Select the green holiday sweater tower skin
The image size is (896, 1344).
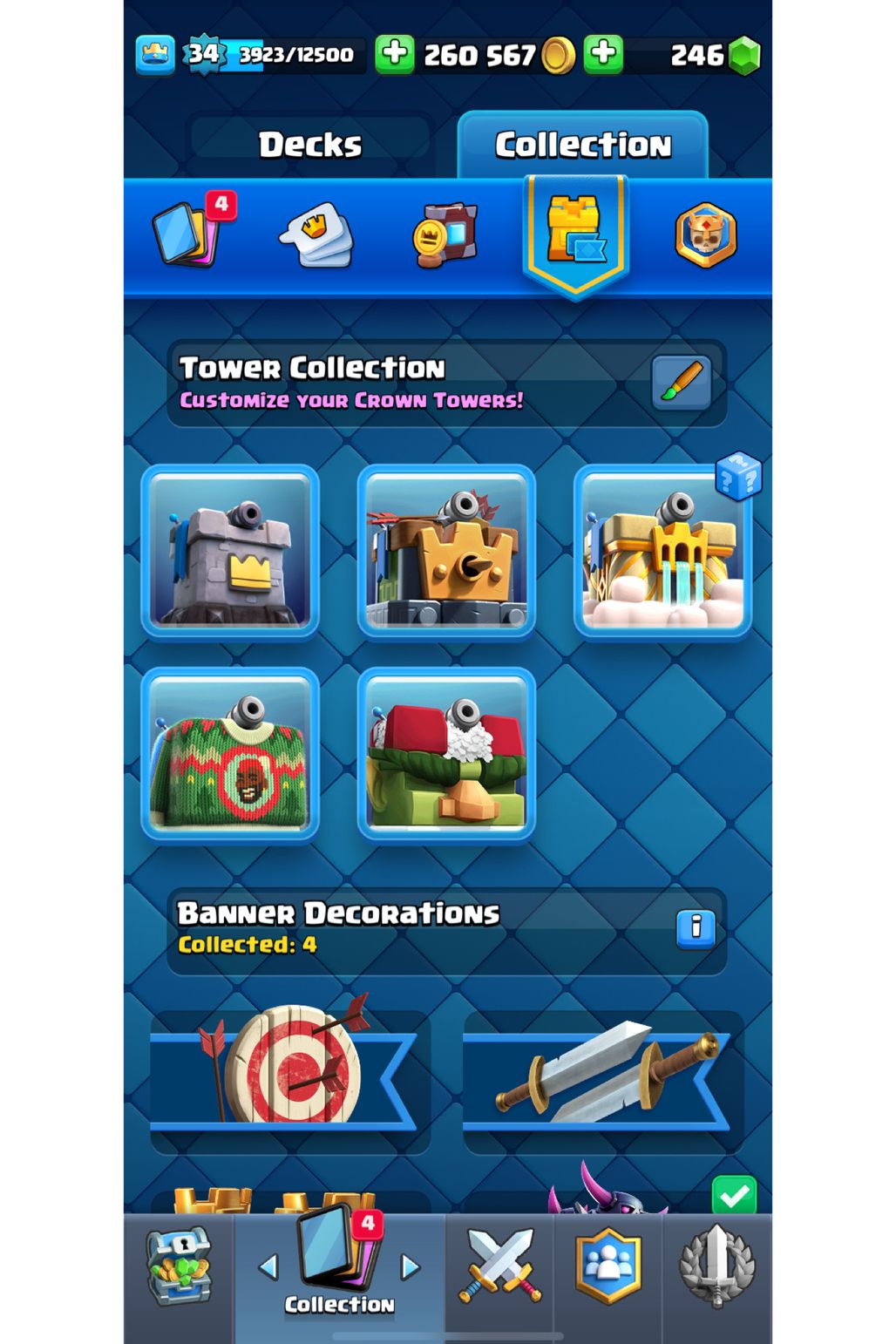click(x=230, y=754)
